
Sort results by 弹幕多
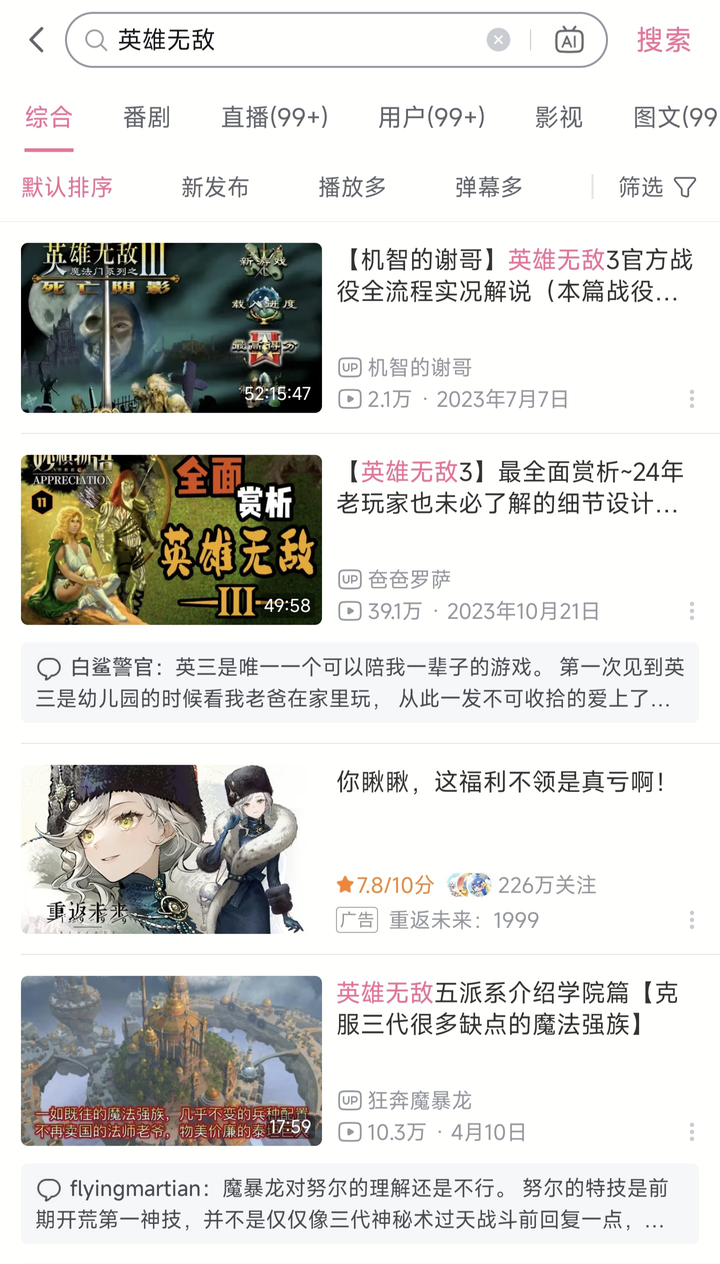coord(489,187)
